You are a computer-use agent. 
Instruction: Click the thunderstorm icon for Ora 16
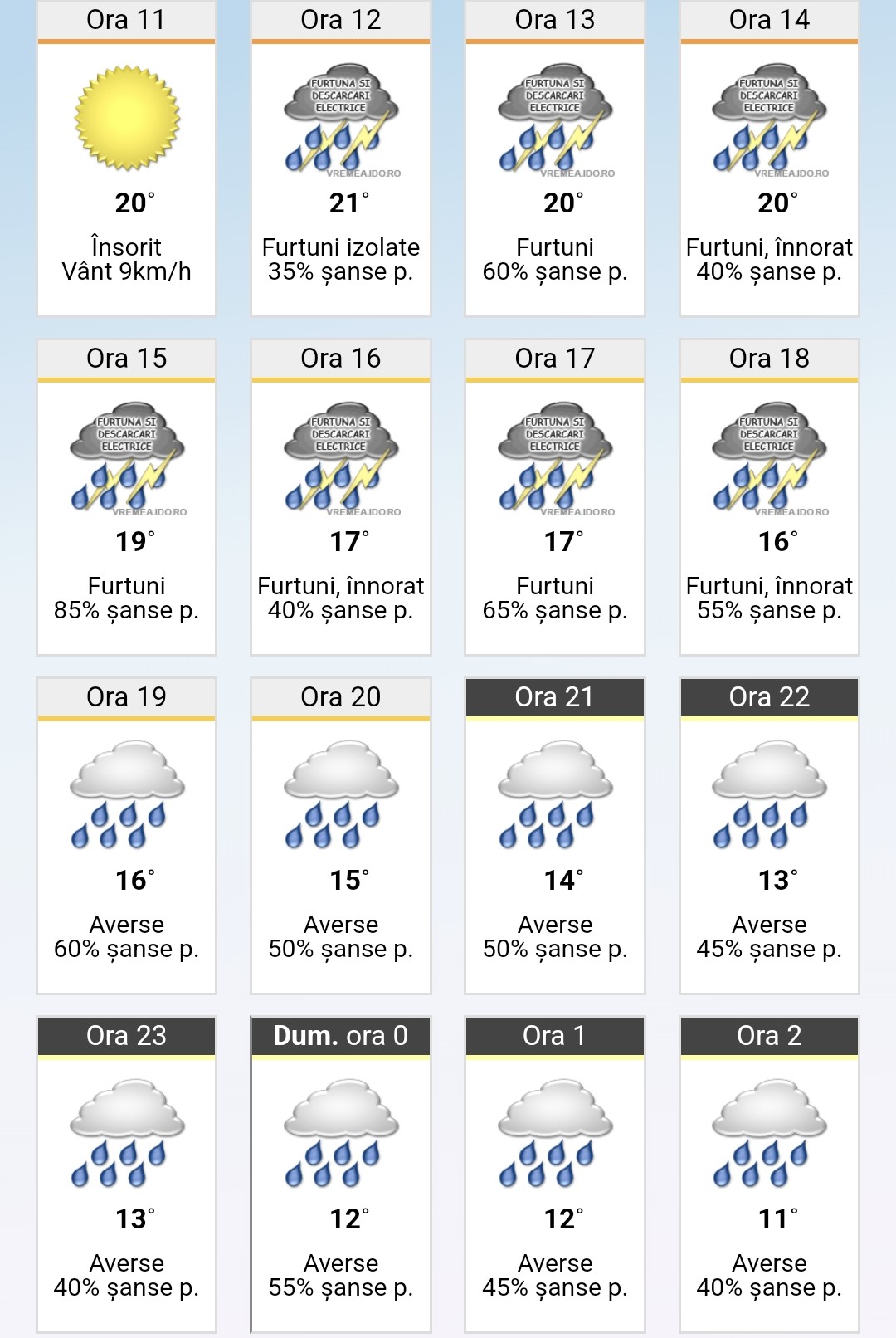coord(340,461)
